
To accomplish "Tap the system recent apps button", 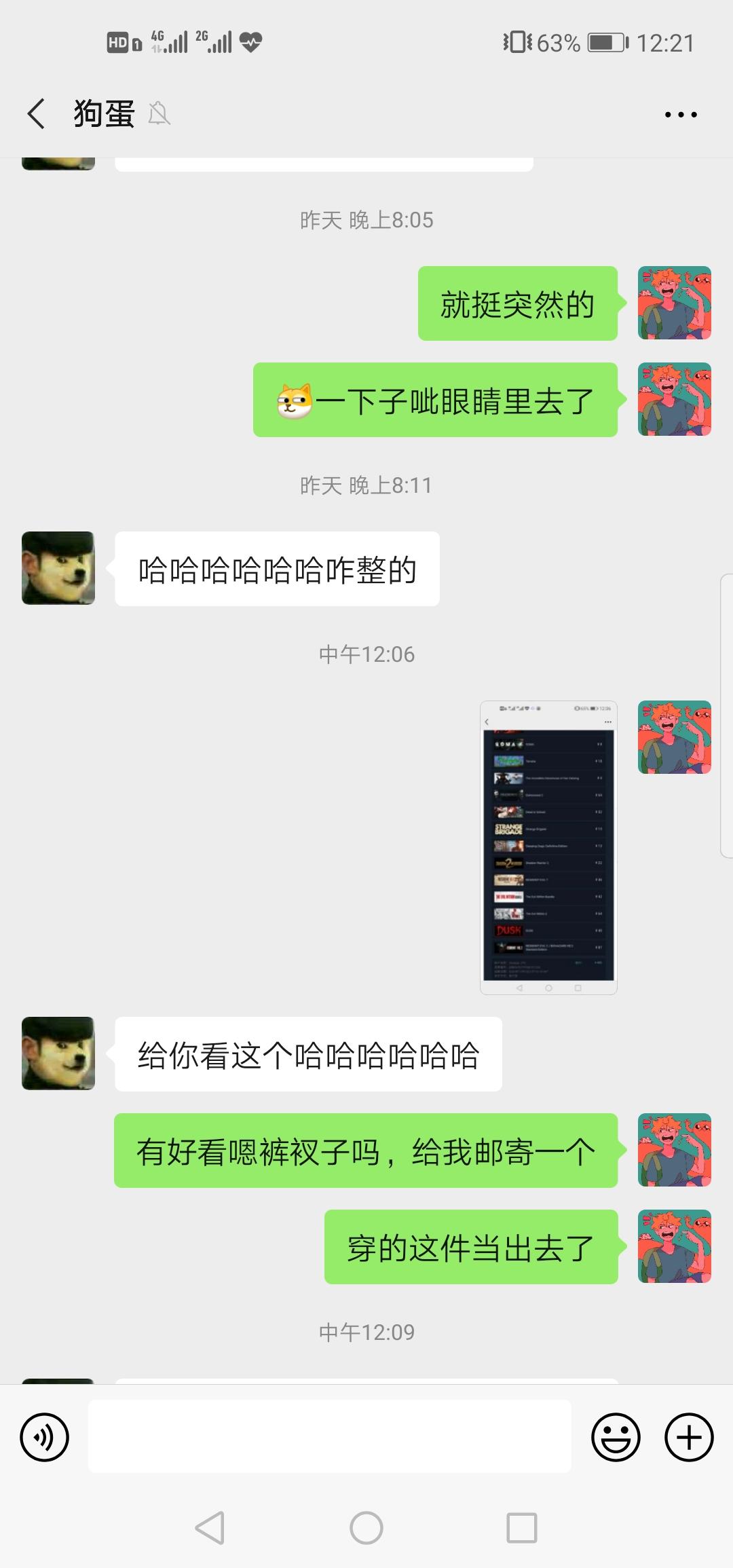I will (522, 1528).
